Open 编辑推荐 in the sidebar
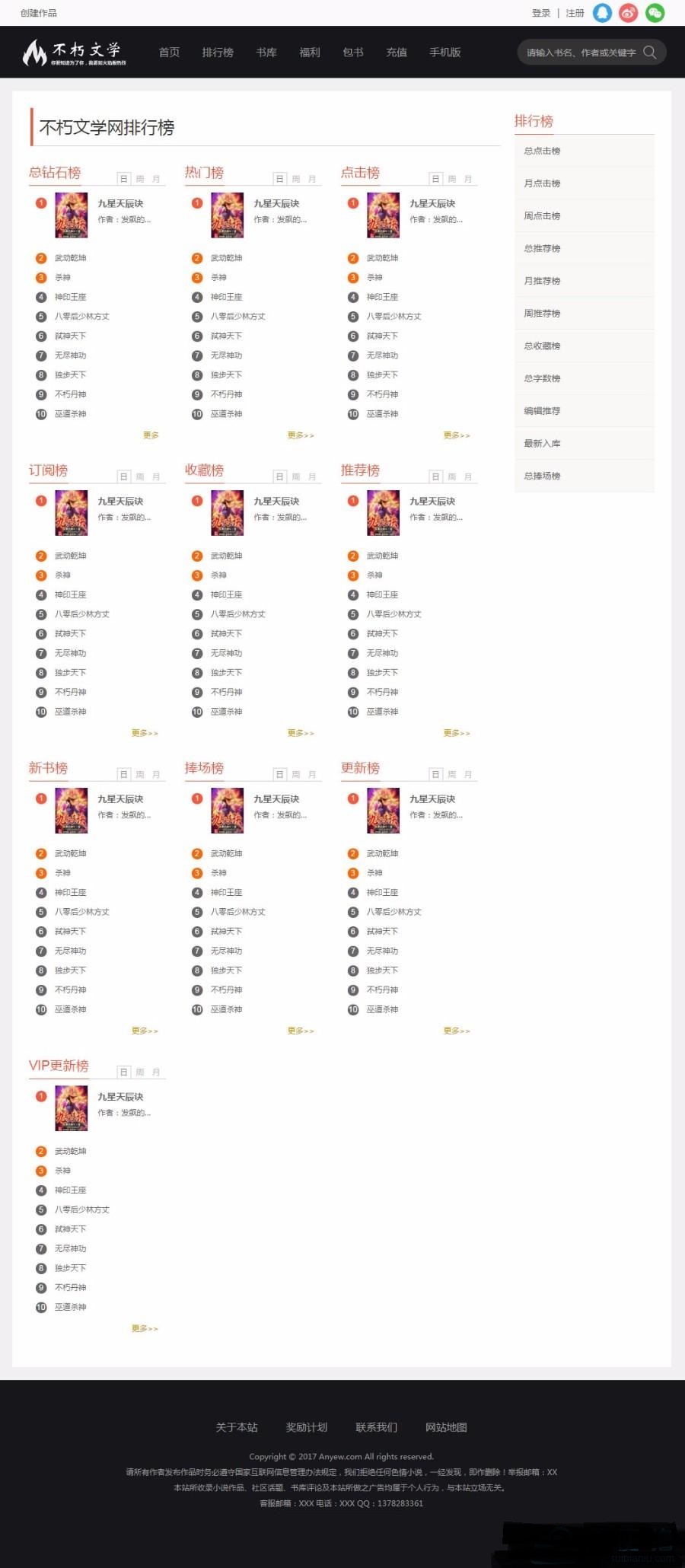This screenshot has height=1568, width=685. (x=585, y=411)
